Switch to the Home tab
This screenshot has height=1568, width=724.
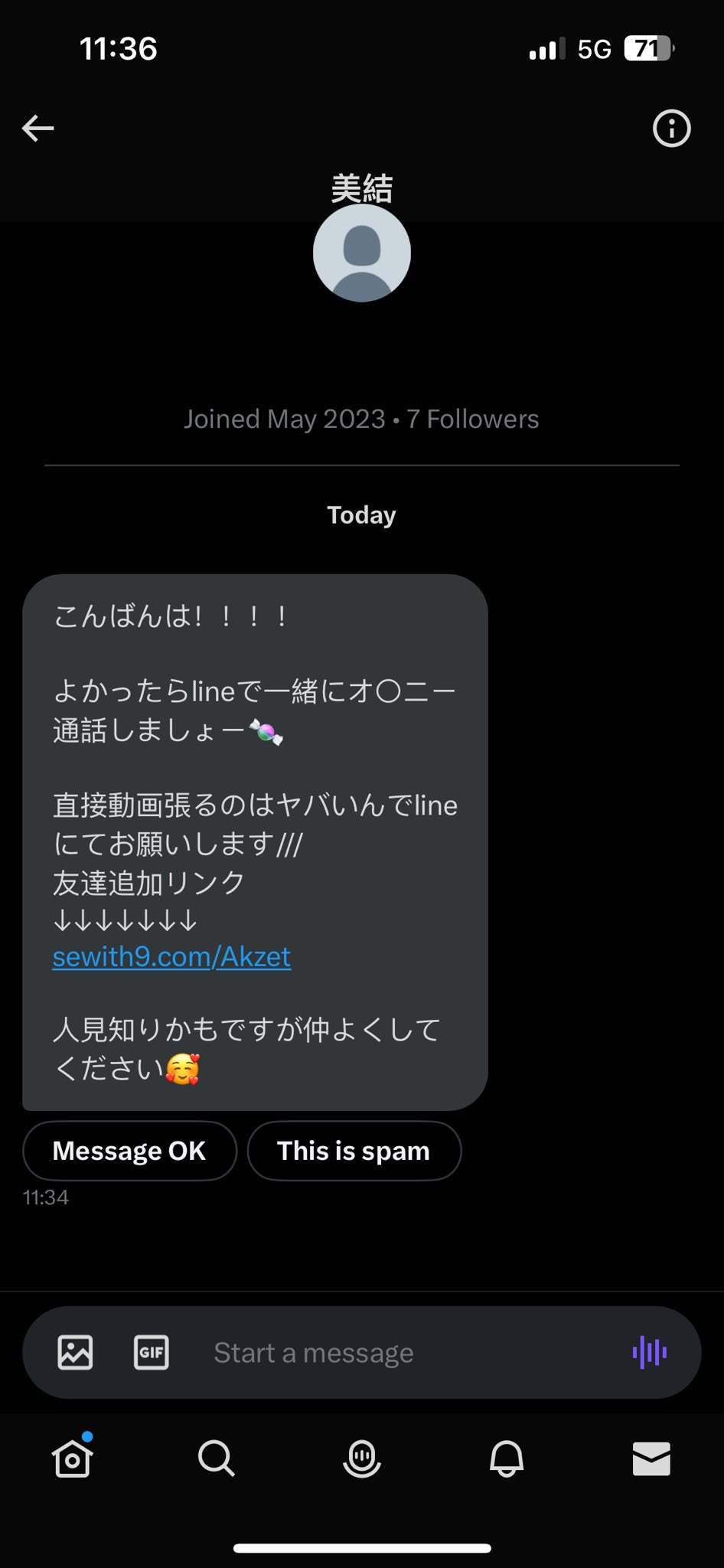tap(73, 1459)
